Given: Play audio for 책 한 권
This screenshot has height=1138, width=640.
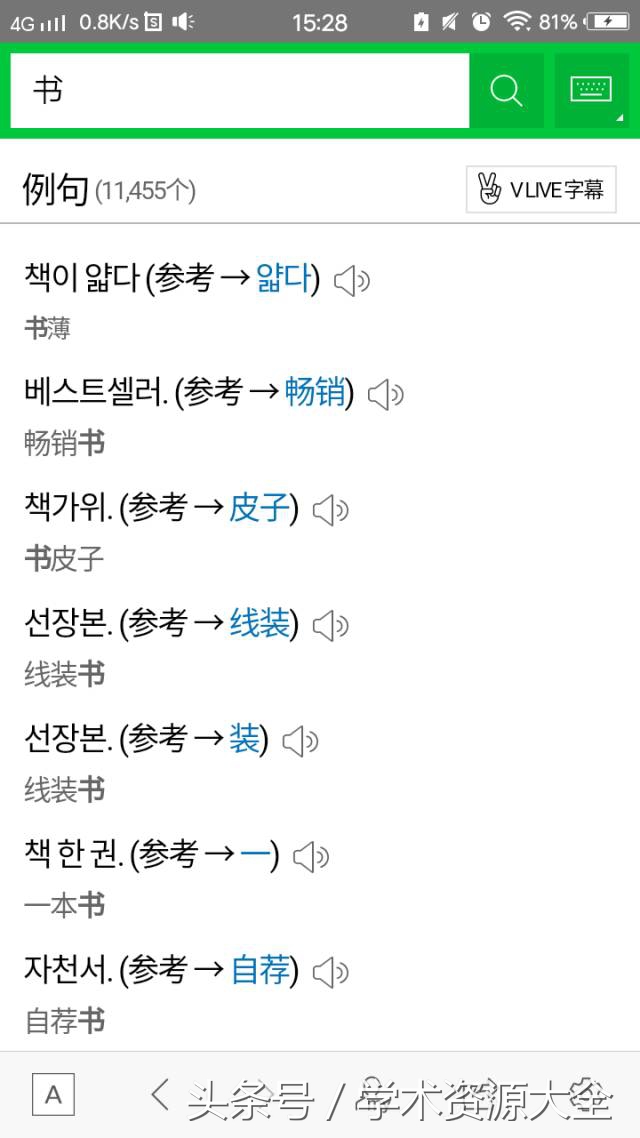Looking at the screenshot, I should [311, 856].
